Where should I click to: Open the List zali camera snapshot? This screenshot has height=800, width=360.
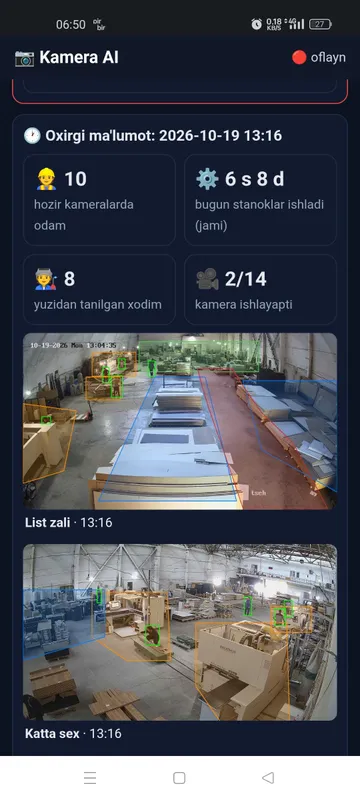[180, 421]
